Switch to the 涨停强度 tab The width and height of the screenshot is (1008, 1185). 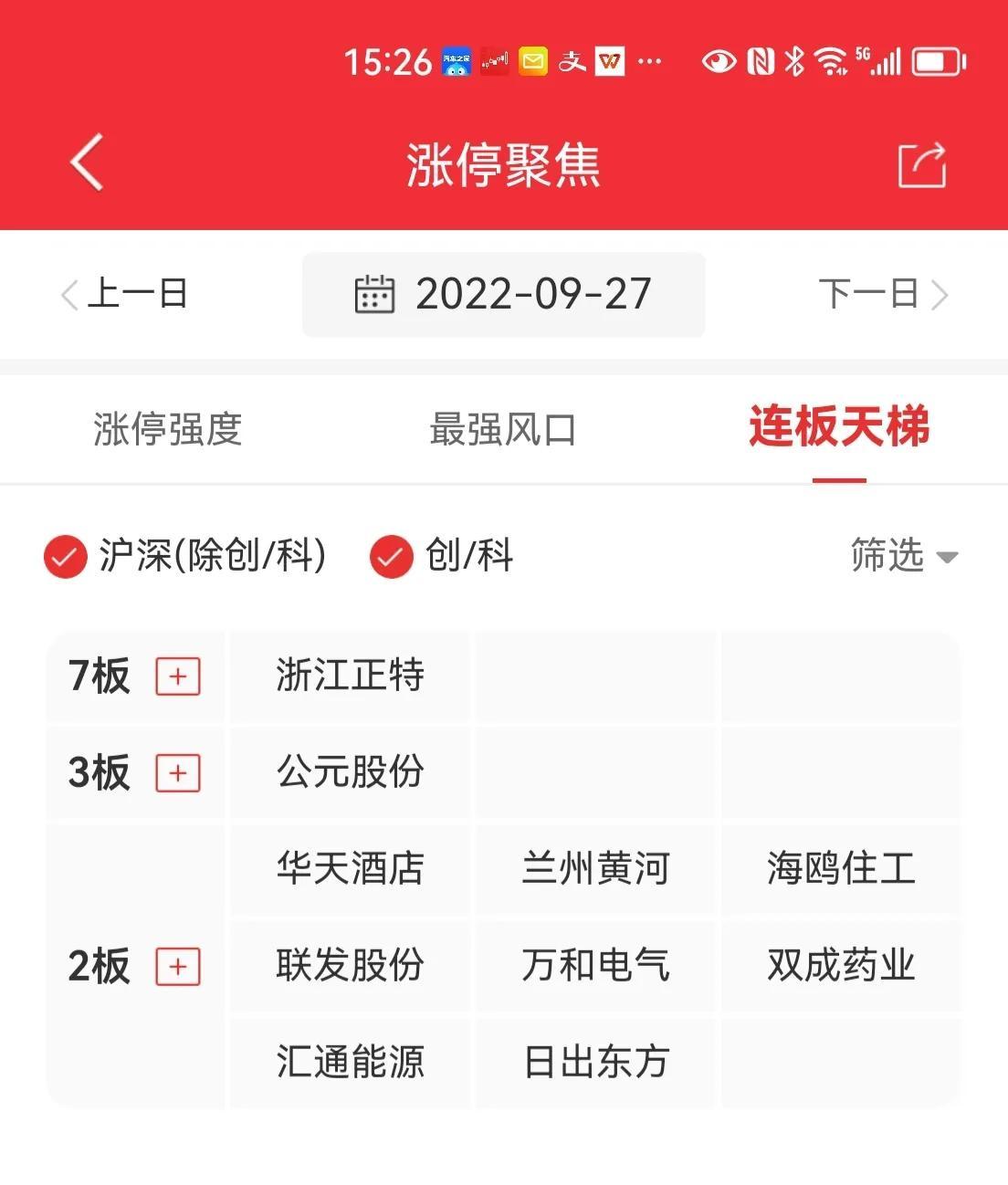tap(168, 429)
